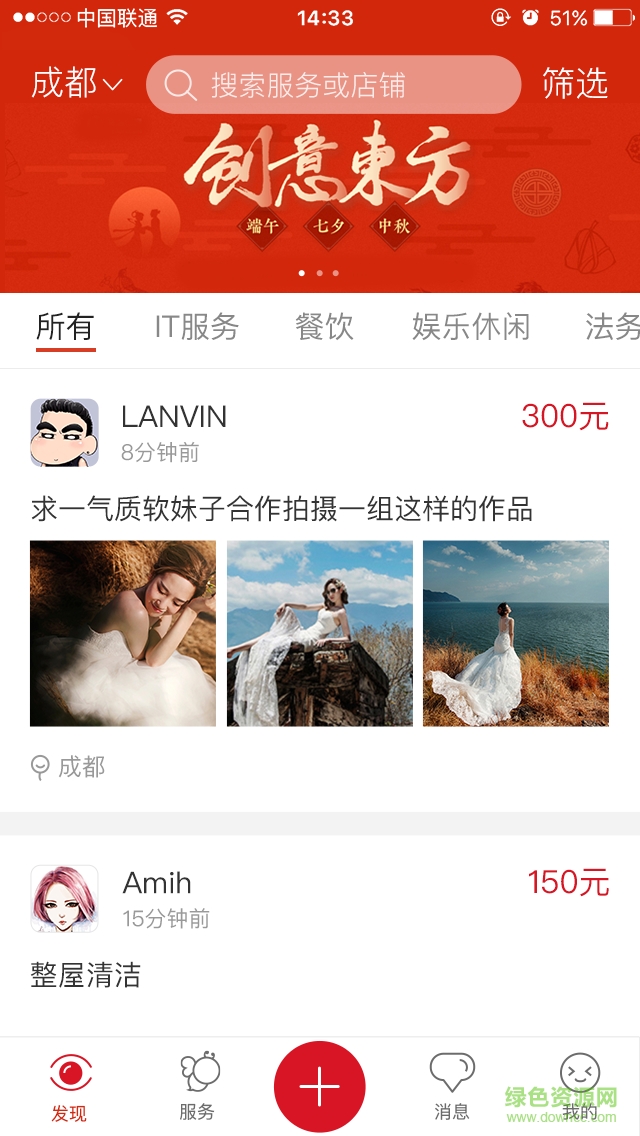This screenshot has width=640, height=1136.
Task: Switch to the IT服务 tab
Action: (197, 327)
